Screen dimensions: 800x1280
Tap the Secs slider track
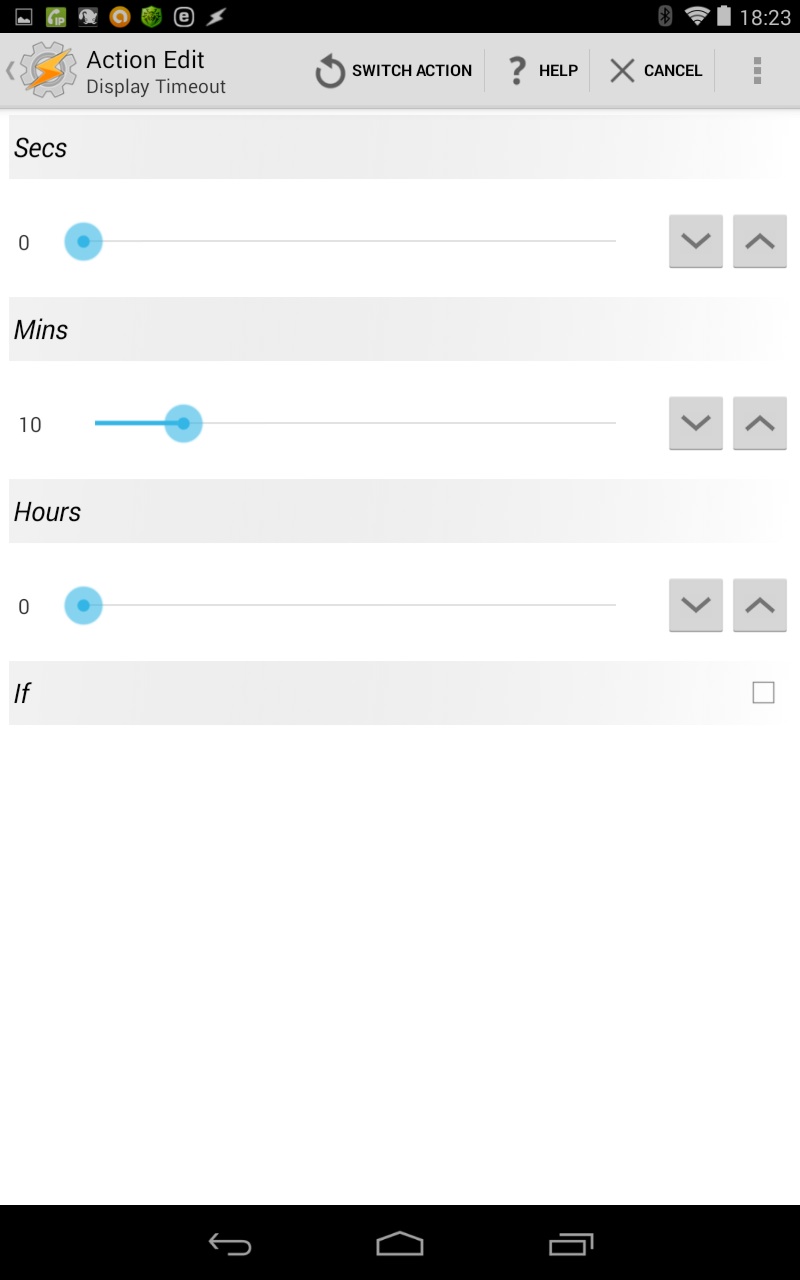pos(348,242)
